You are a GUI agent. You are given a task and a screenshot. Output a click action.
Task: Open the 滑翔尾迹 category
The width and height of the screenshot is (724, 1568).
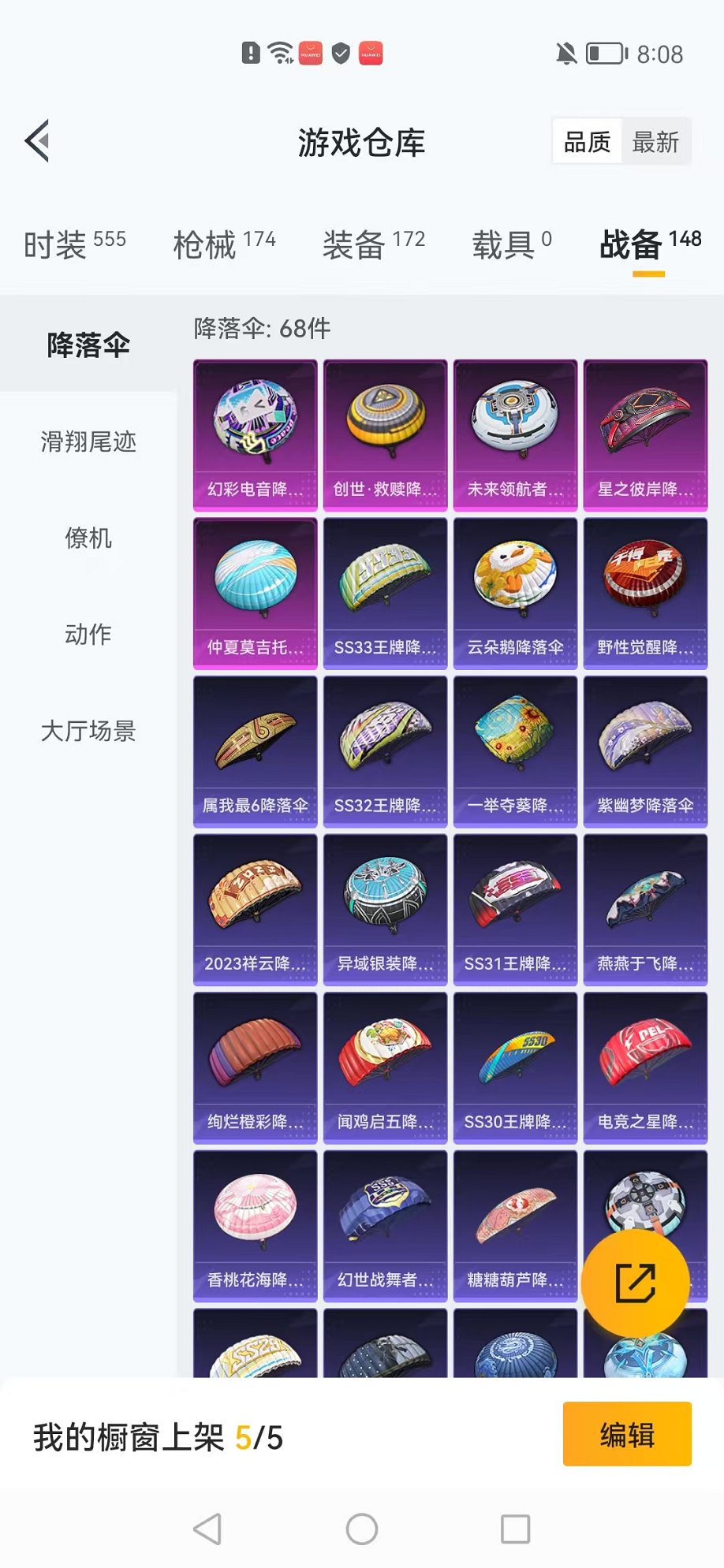click(88, 441)
